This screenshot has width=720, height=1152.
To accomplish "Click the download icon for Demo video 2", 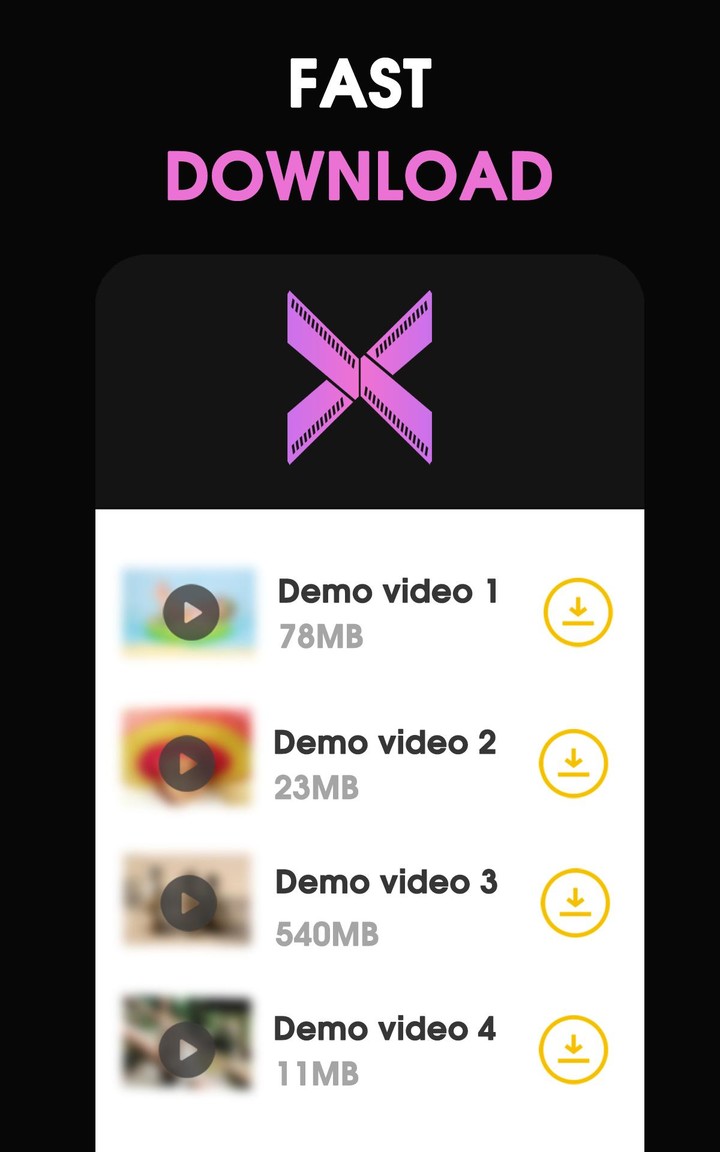I will [574, 763].
